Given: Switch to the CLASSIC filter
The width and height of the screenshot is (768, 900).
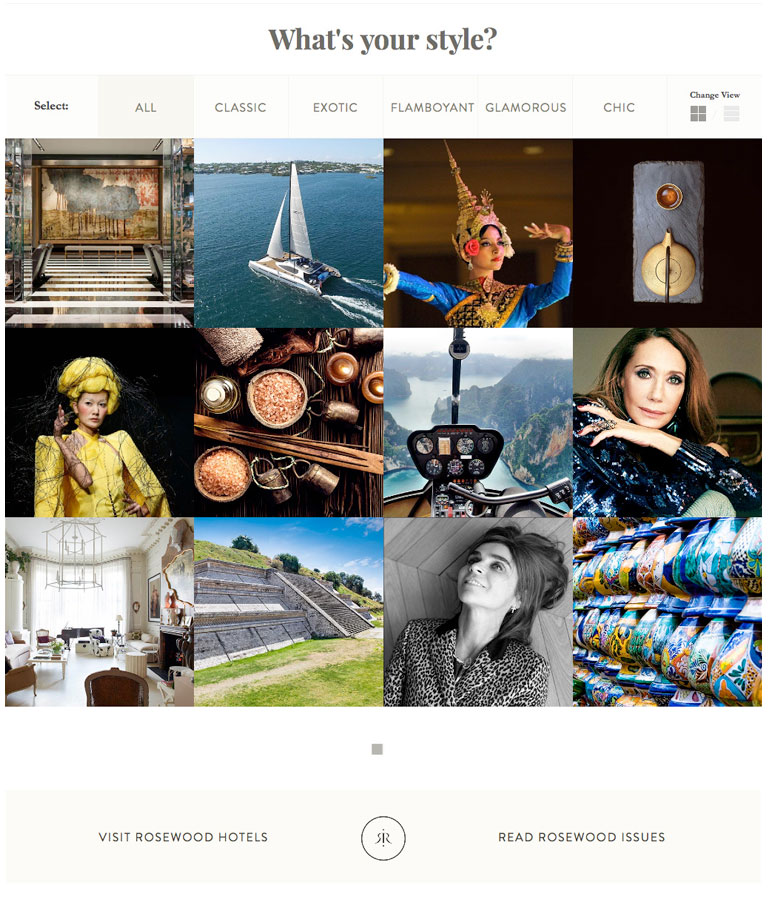Looking at the screenshot, I should [240, 107].
